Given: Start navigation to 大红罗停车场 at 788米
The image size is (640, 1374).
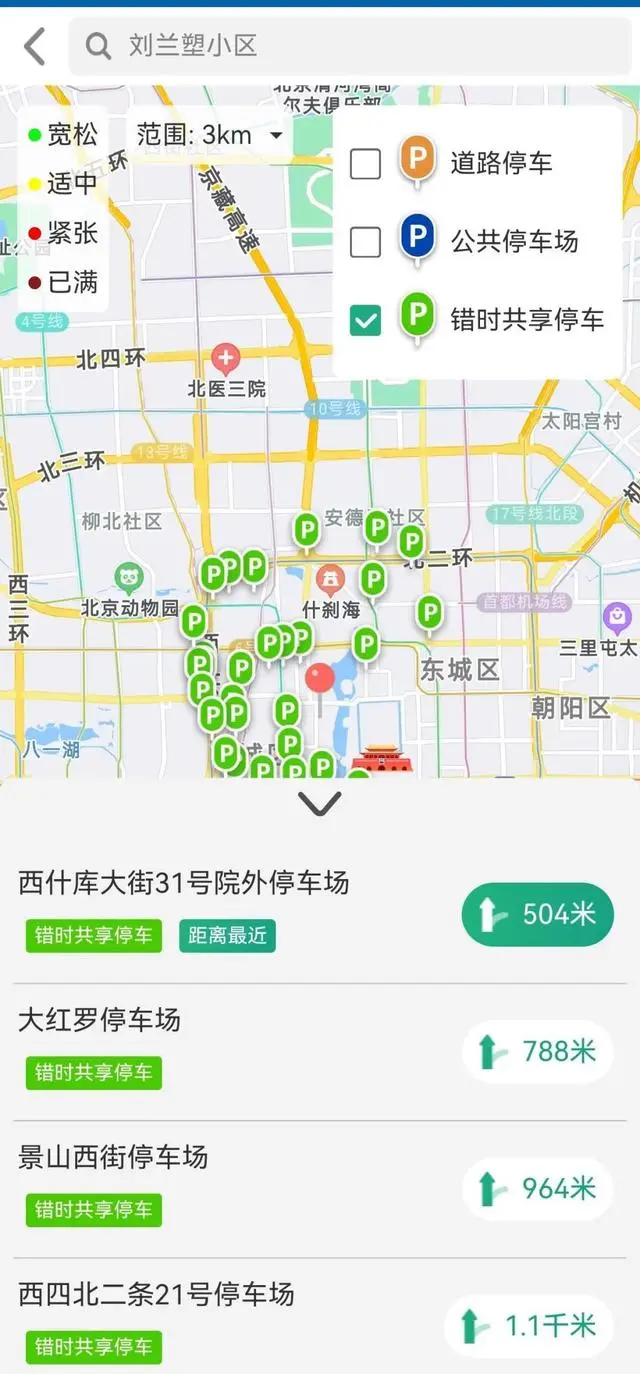Looking at the screenshot, I should tap(537, 1051).
